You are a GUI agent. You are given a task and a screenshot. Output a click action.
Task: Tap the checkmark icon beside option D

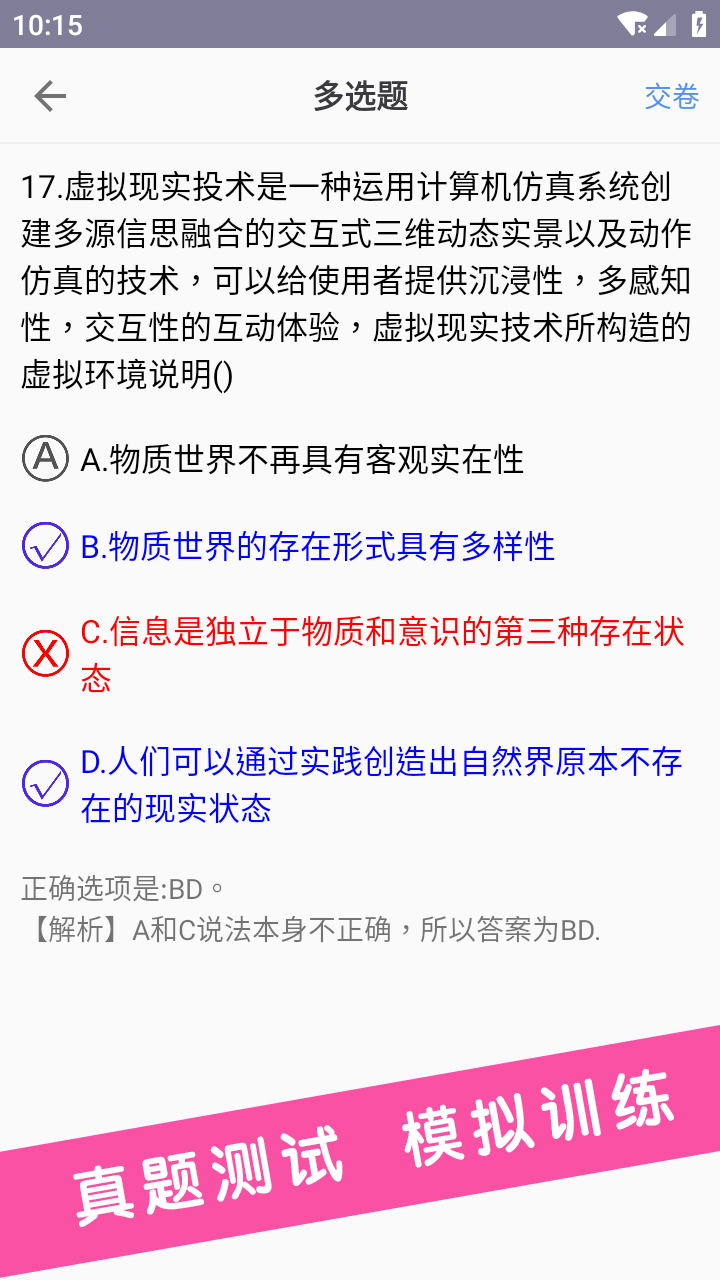tap(44, 781)
